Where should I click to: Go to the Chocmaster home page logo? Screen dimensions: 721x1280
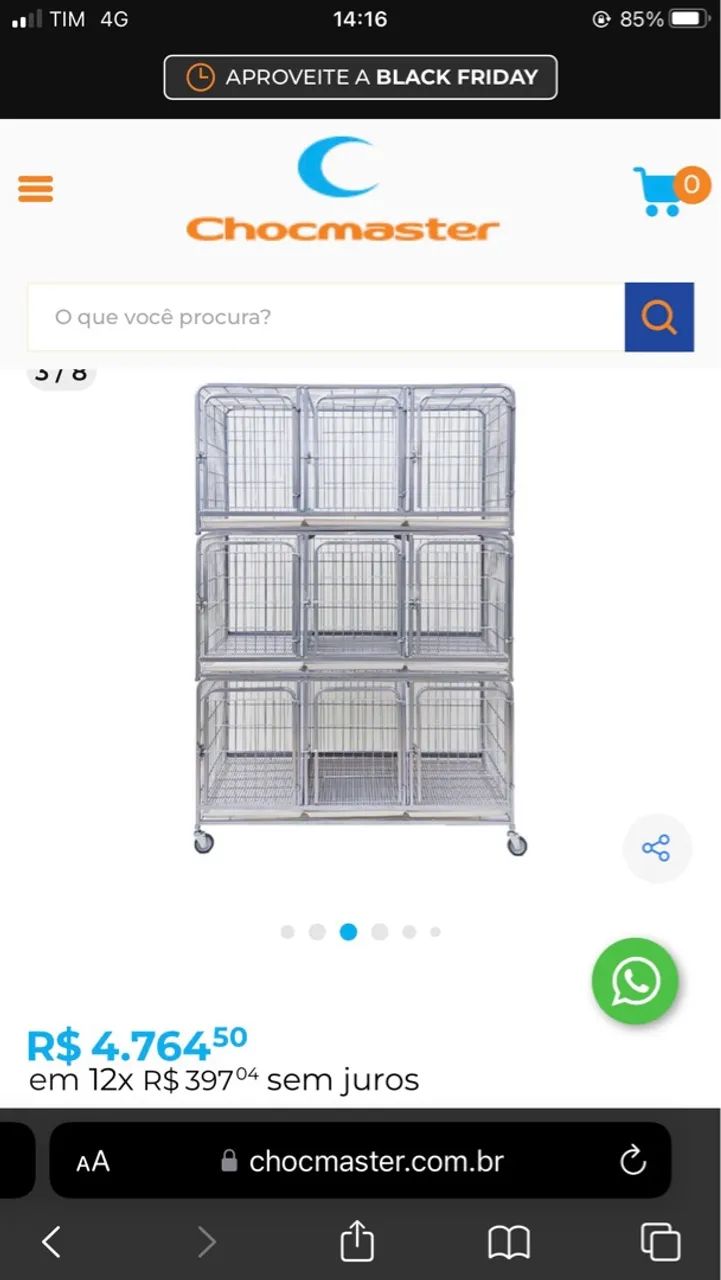pyautogui.click(x=342, y=191)
